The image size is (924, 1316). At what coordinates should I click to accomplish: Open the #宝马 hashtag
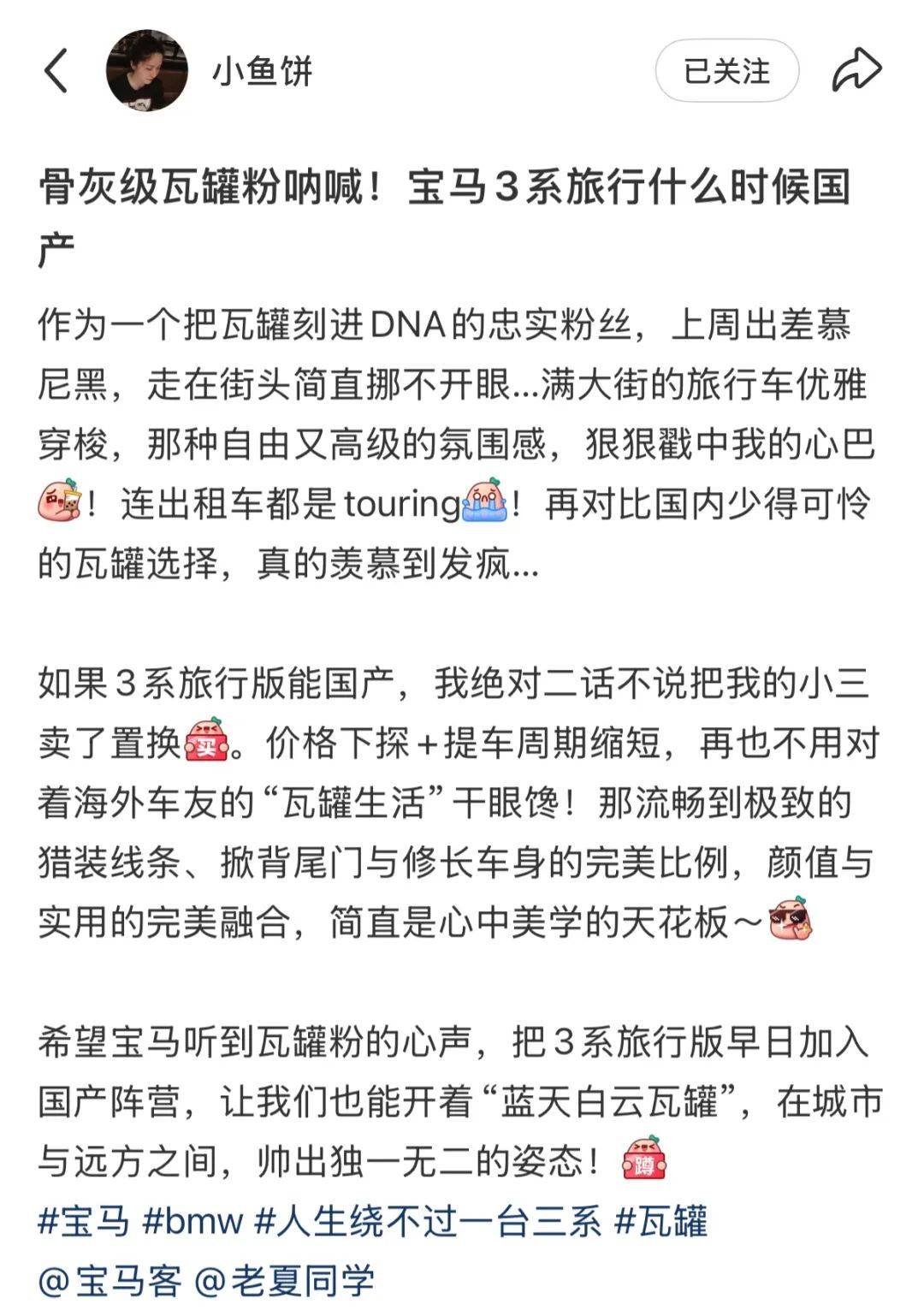84,1221
